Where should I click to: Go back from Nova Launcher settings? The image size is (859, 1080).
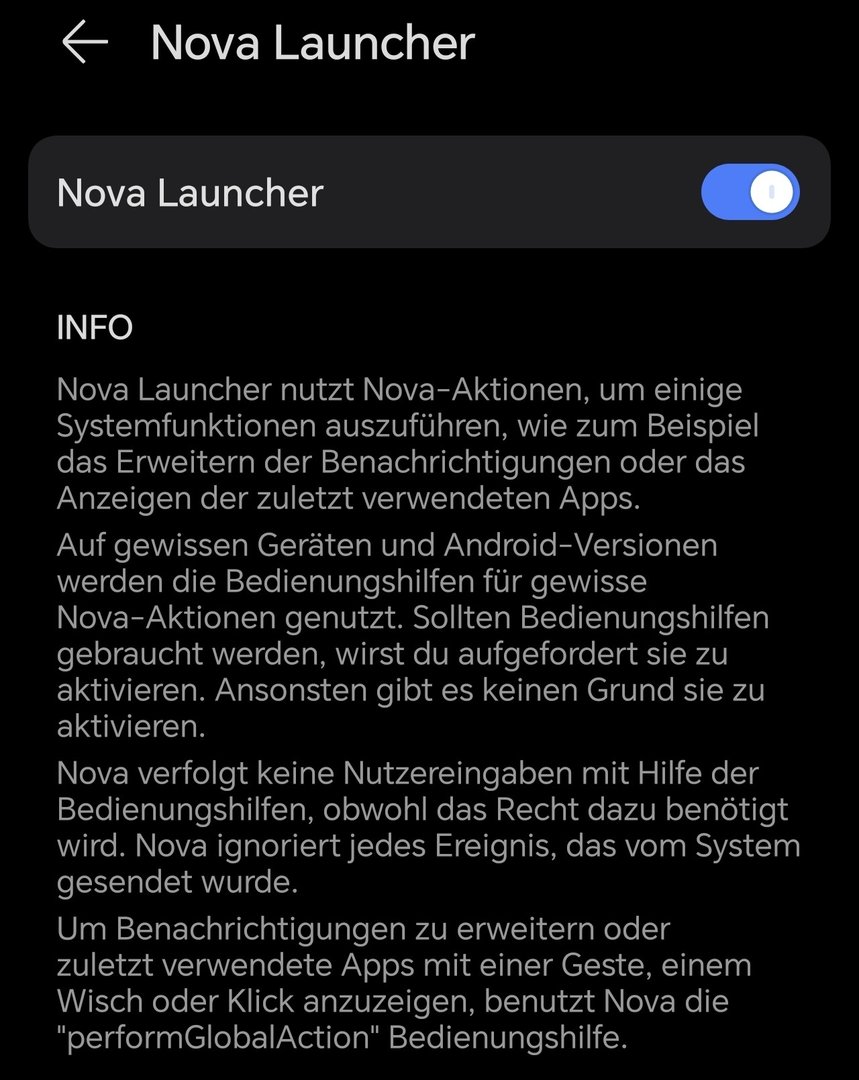point(84,43)
